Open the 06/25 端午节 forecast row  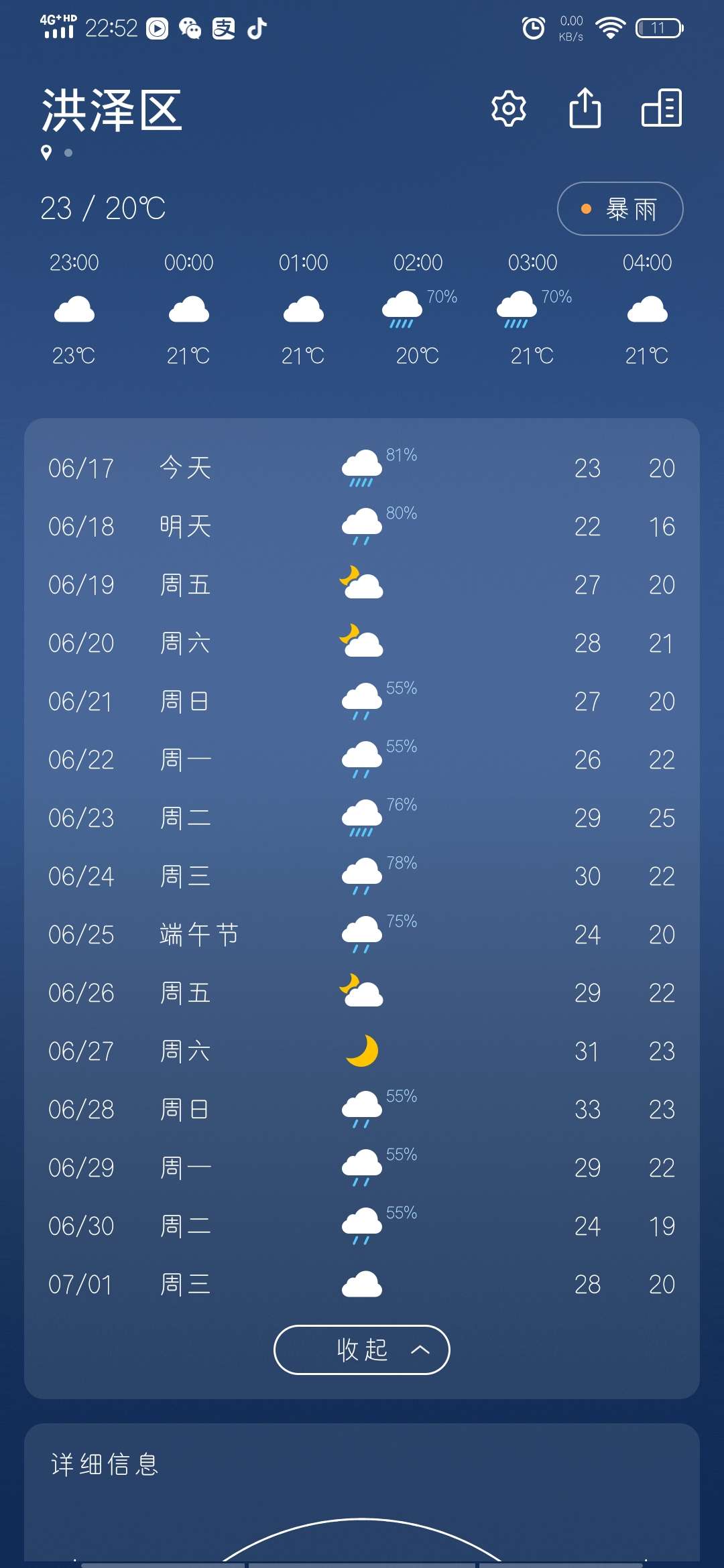pos(362,934)
